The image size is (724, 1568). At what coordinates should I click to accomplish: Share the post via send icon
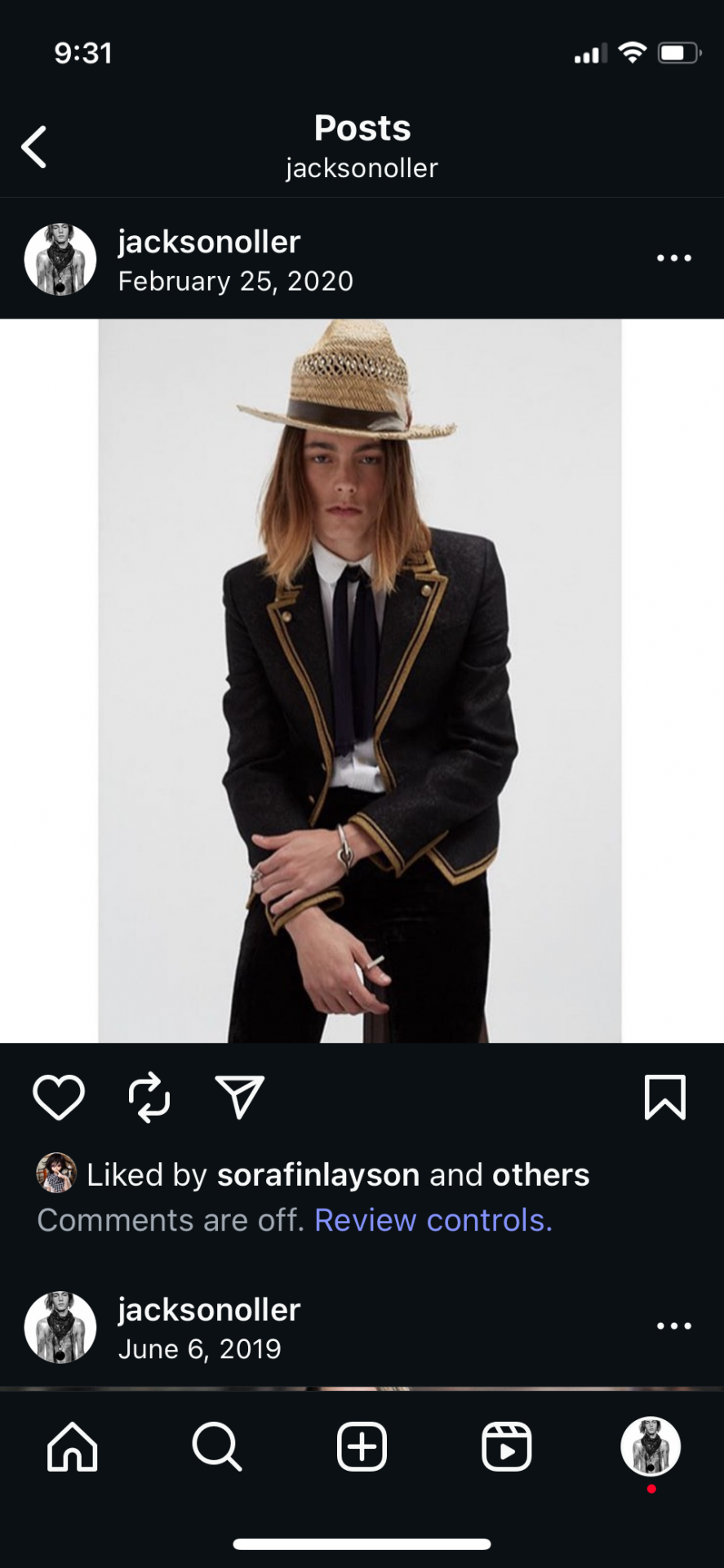point(239,1097)
